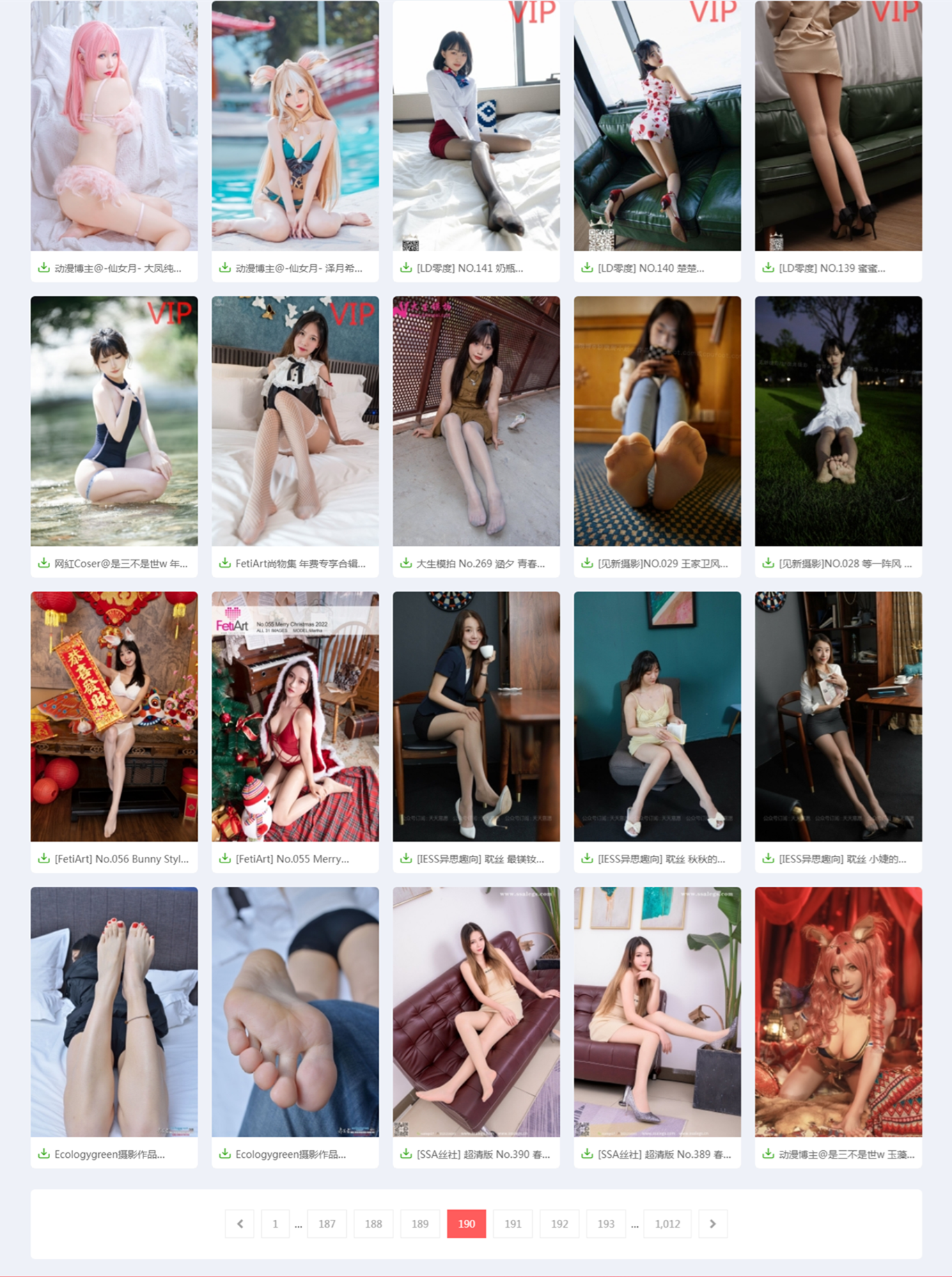Go to page 192
Image resolution: width=952 pixels, height=1277 pixels.
559,1223
